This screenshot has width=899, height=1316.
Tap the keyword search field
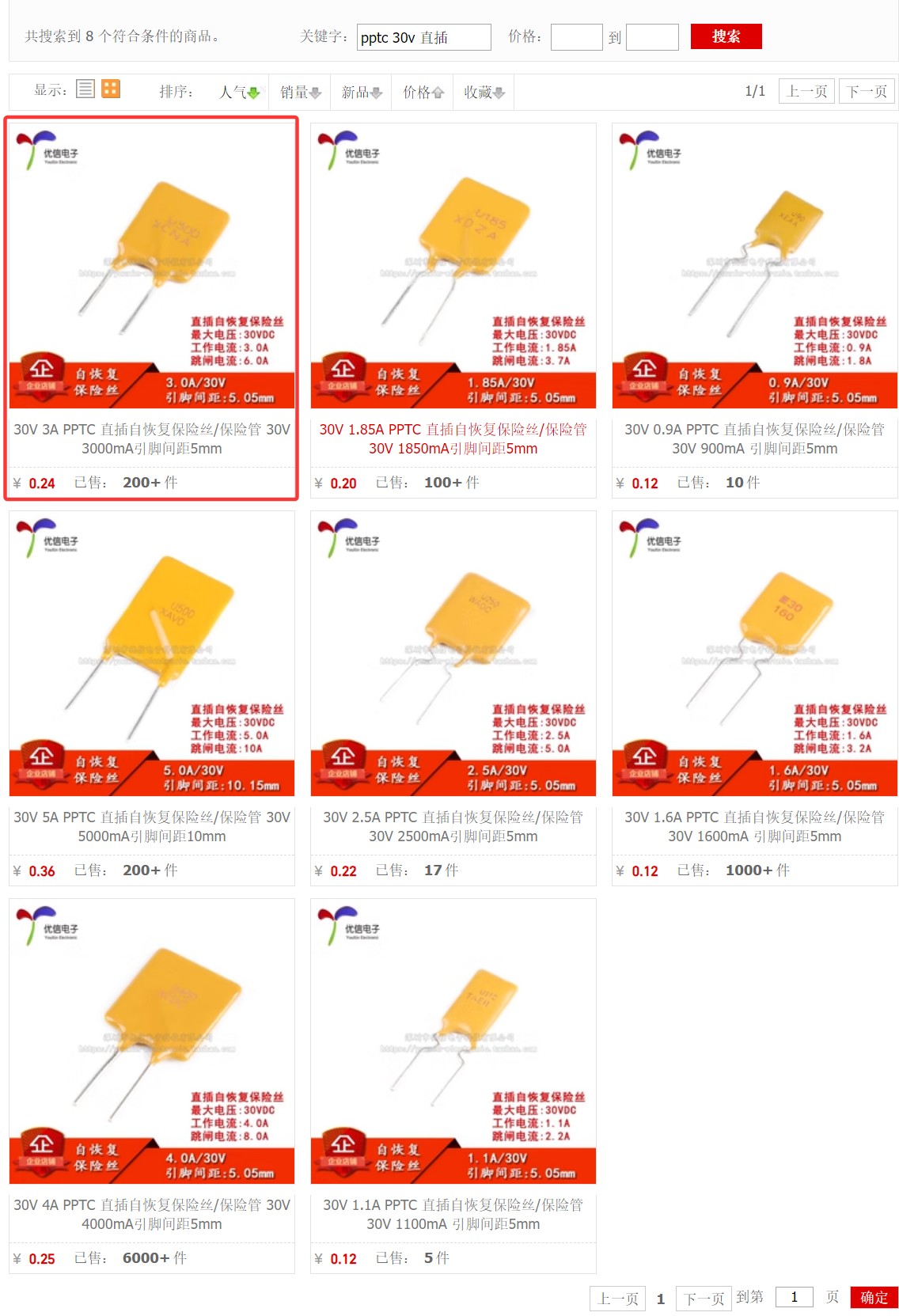[423, 37]
